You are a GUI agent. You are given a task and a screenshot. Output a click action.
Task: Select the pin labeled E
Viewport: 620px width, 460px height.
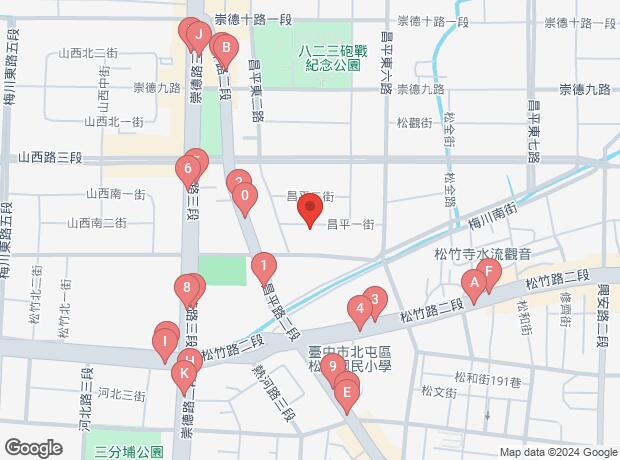(x=346, y=392)
